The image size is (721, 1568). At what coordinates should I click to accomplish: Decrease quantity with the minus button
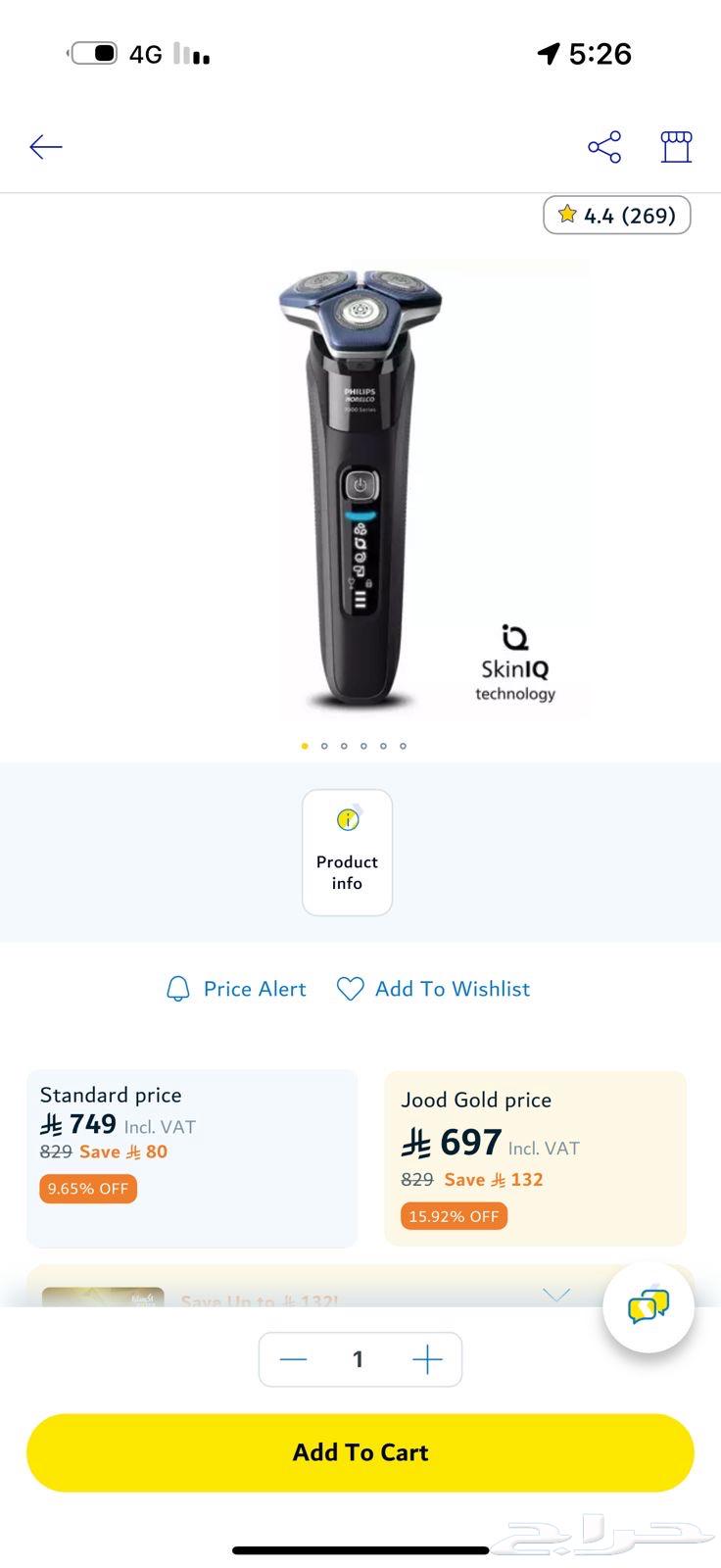point(294,1359)
